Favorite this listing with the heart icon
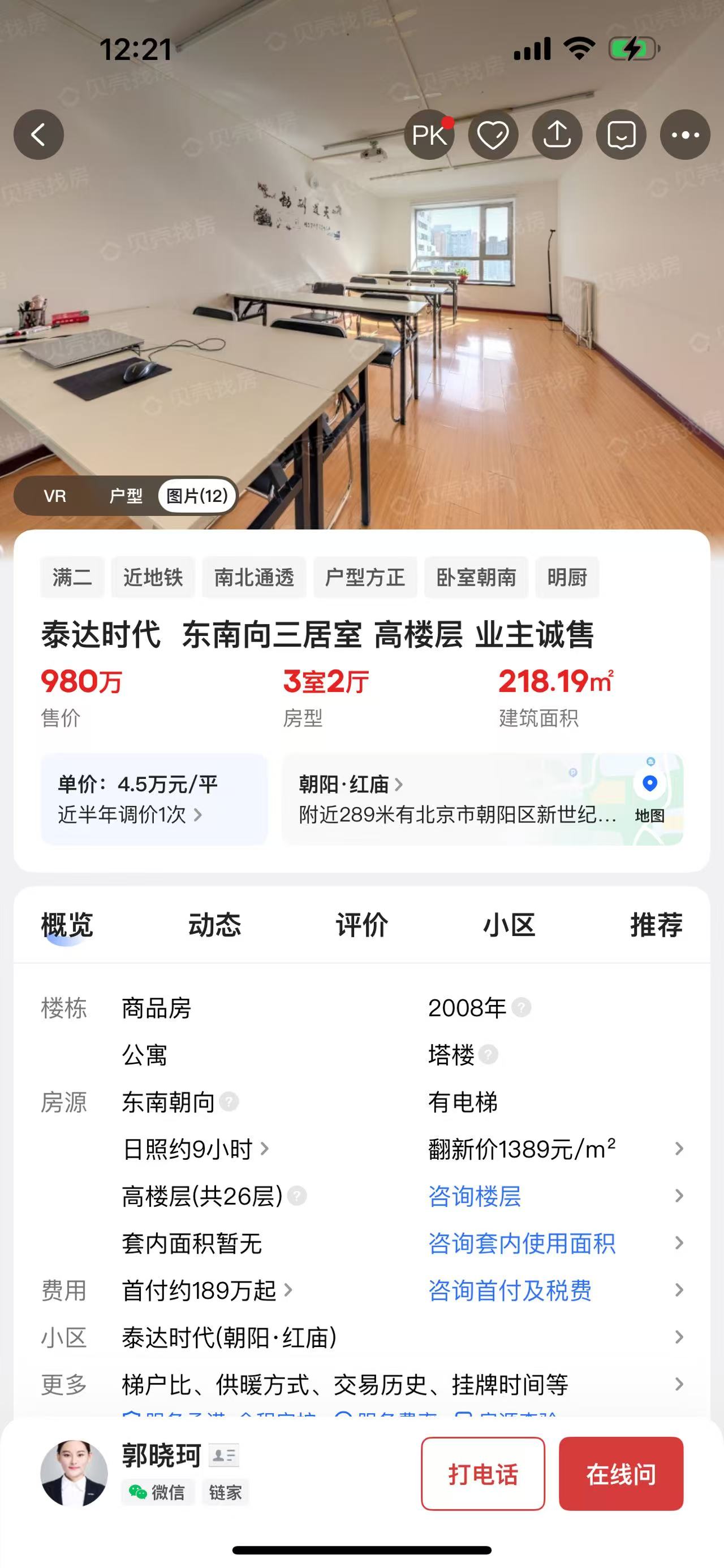 [493, 135]
